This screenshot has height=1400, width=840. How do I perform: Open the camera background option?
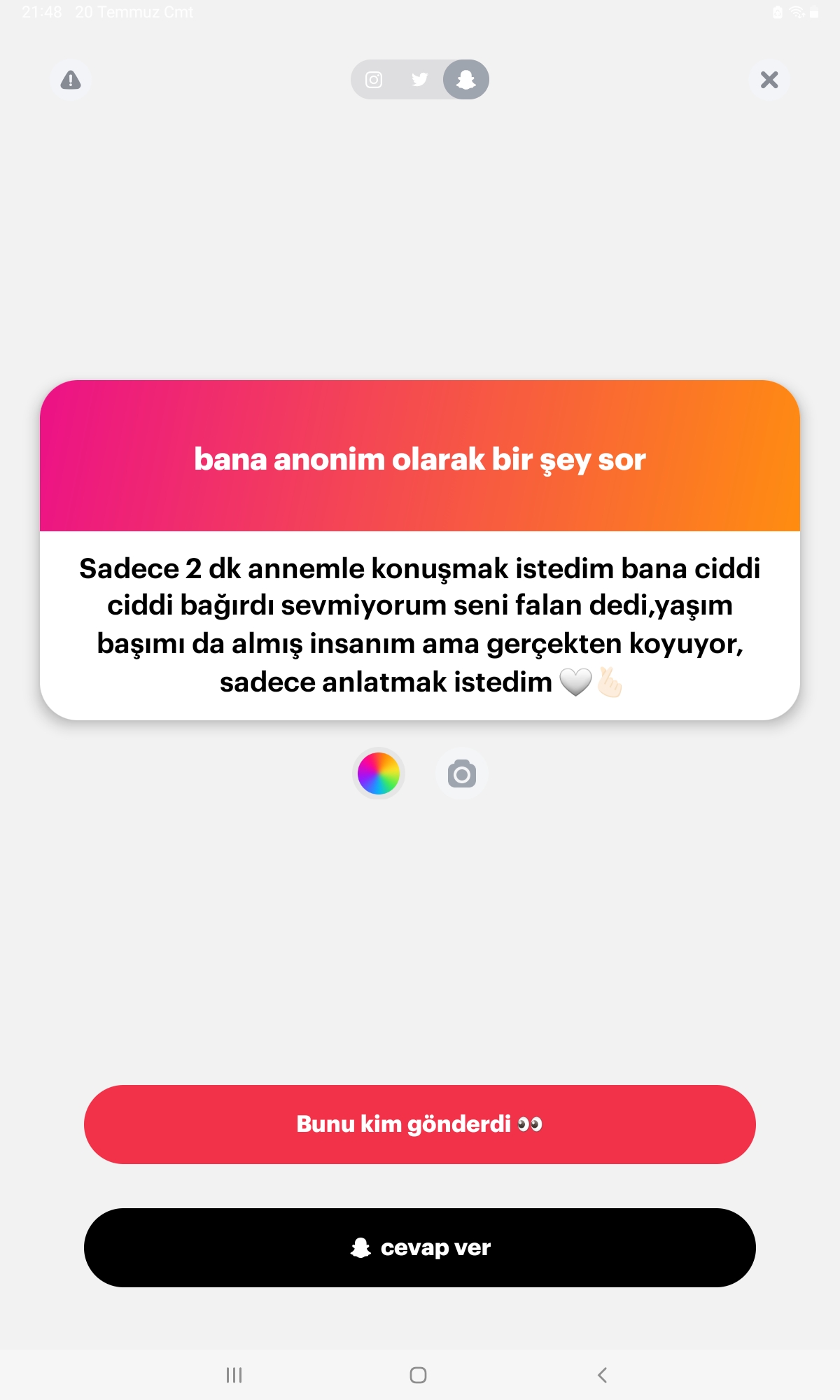pos(461,773)
